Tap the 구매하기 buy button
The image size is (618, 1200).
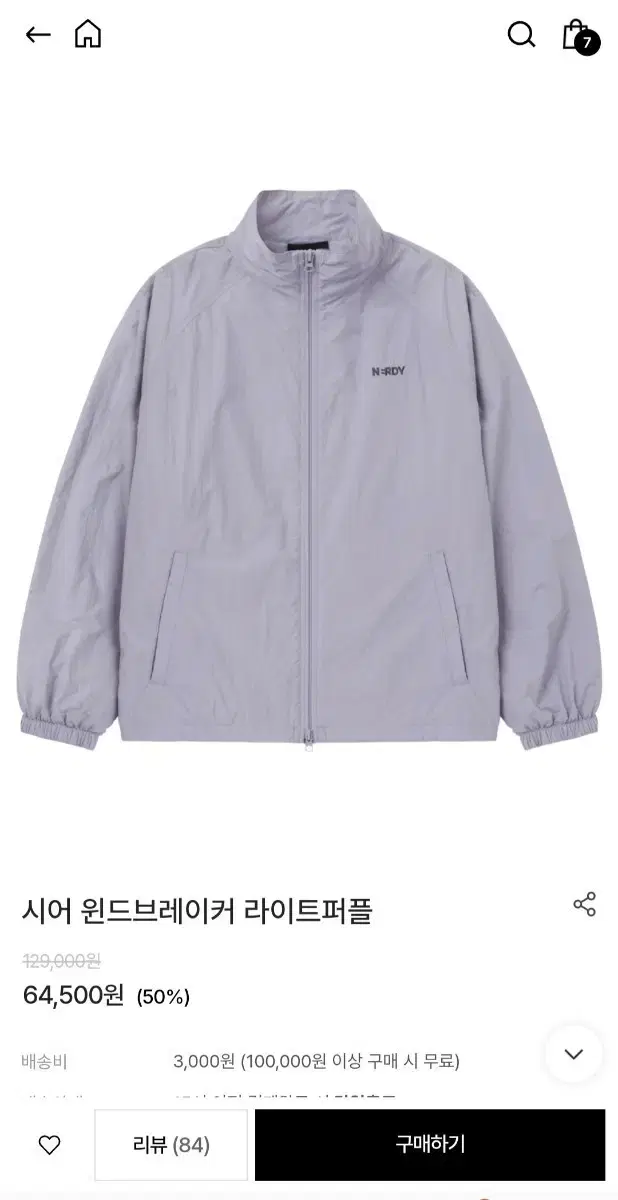point(429,1145)
